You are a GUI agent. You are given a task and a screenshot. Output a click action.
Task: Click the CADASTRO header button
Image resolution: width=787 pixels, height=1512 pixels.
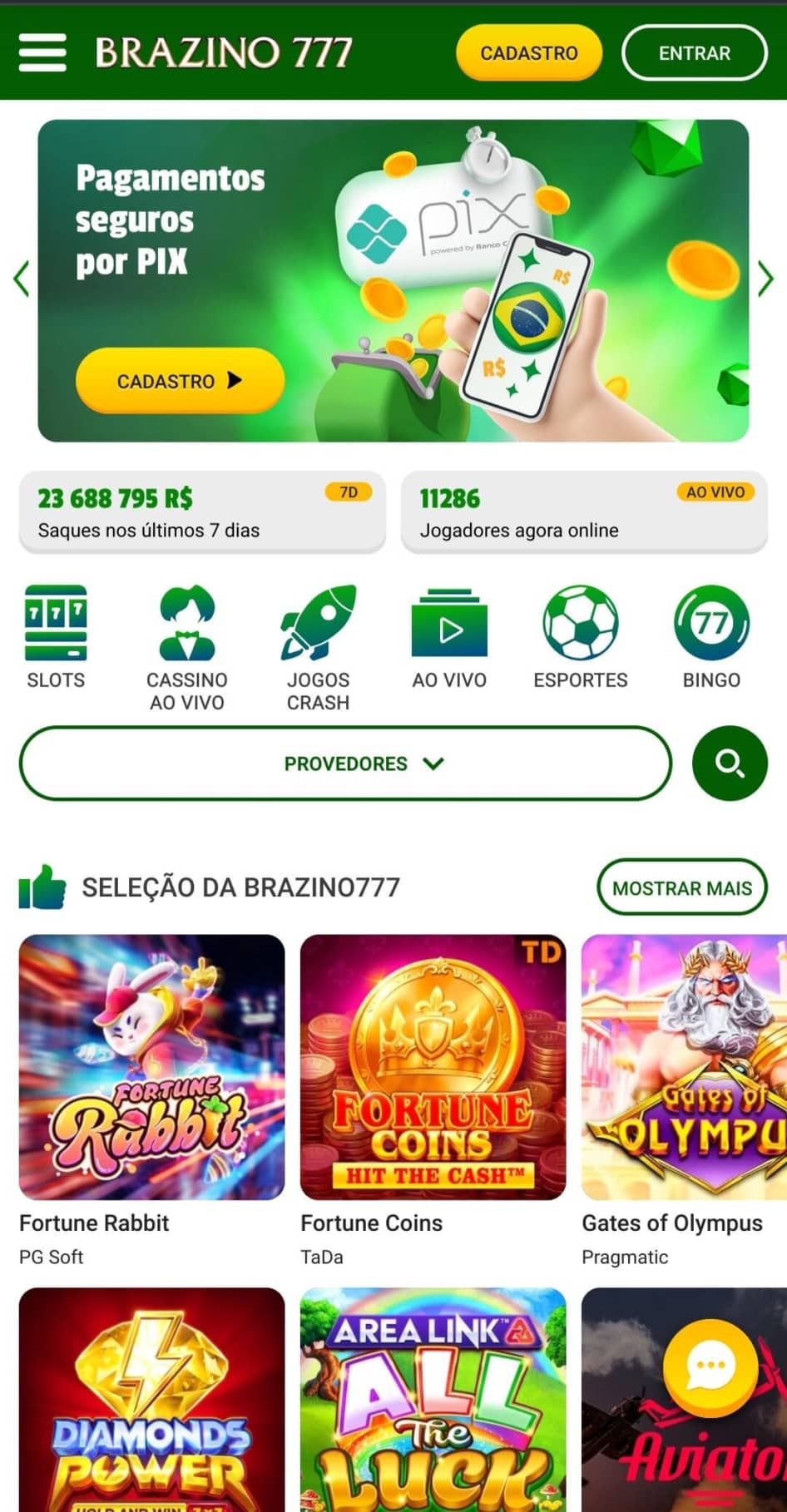[527, 52]
